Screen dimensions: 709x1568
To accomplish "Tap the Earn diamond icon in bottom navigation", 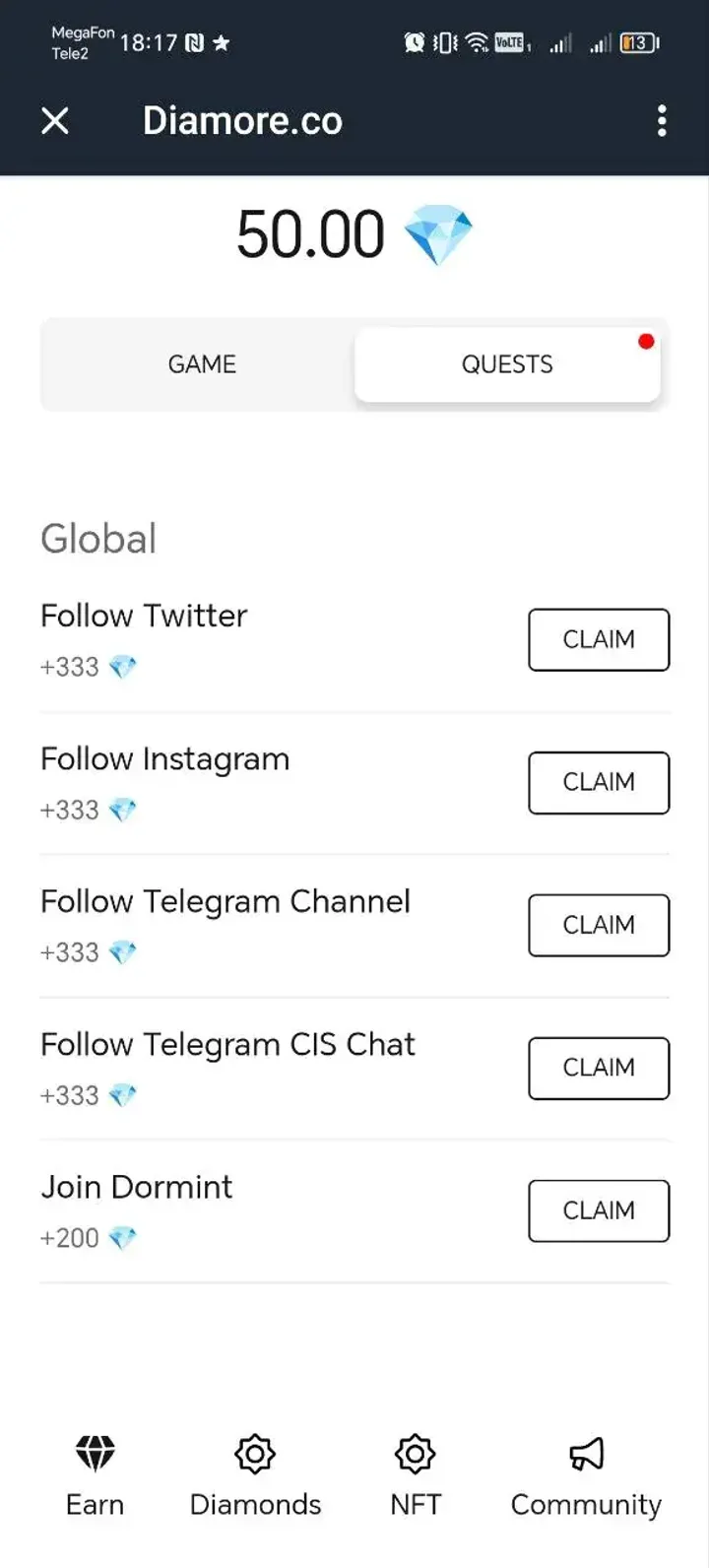I will pos(95,1454).
